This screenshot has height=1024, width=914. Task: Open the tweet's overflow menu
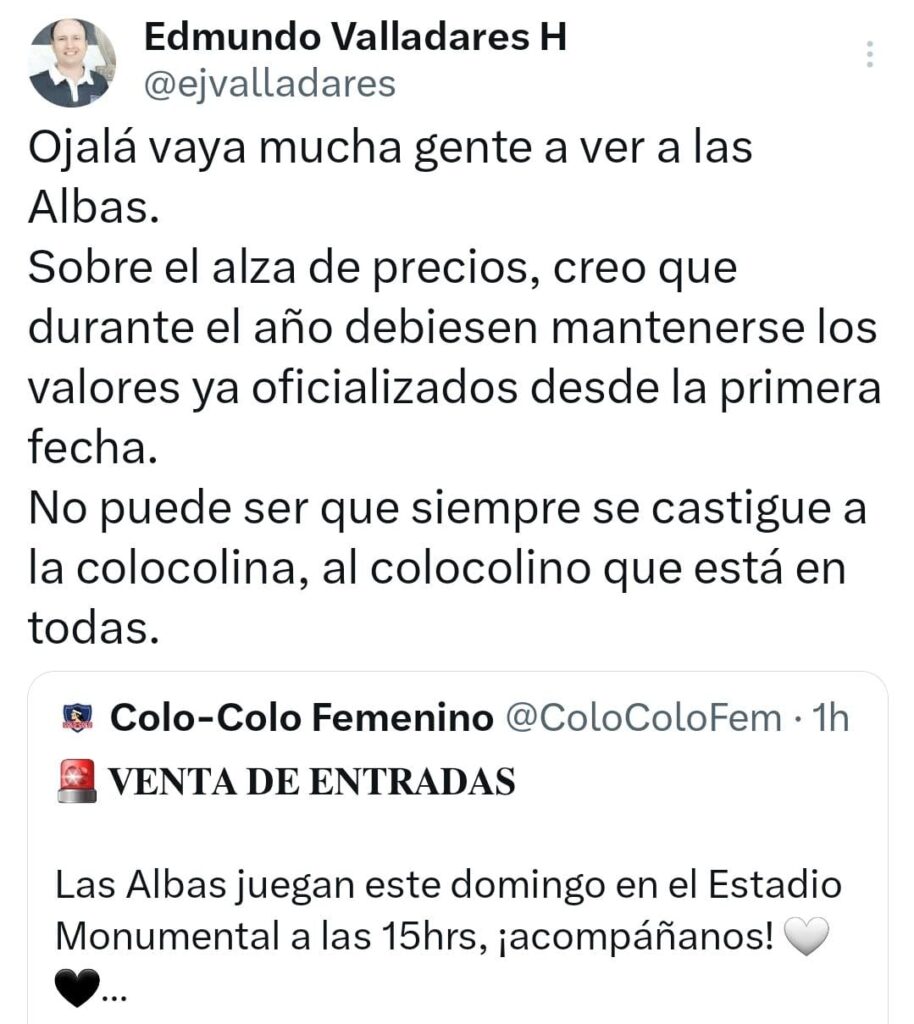pos(870,54)
